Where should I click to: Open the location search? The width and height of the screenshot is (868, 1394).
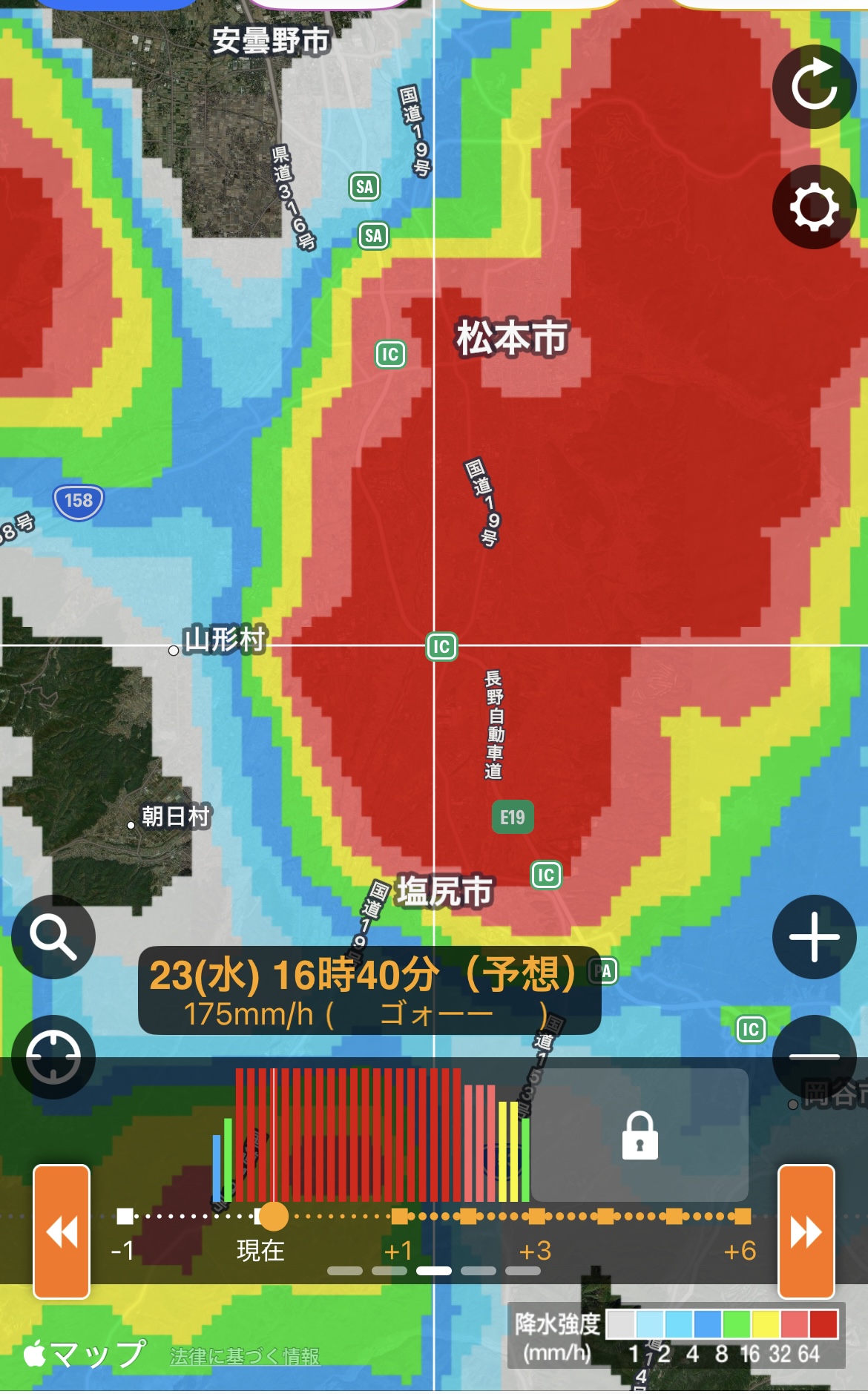pos(53,937)
